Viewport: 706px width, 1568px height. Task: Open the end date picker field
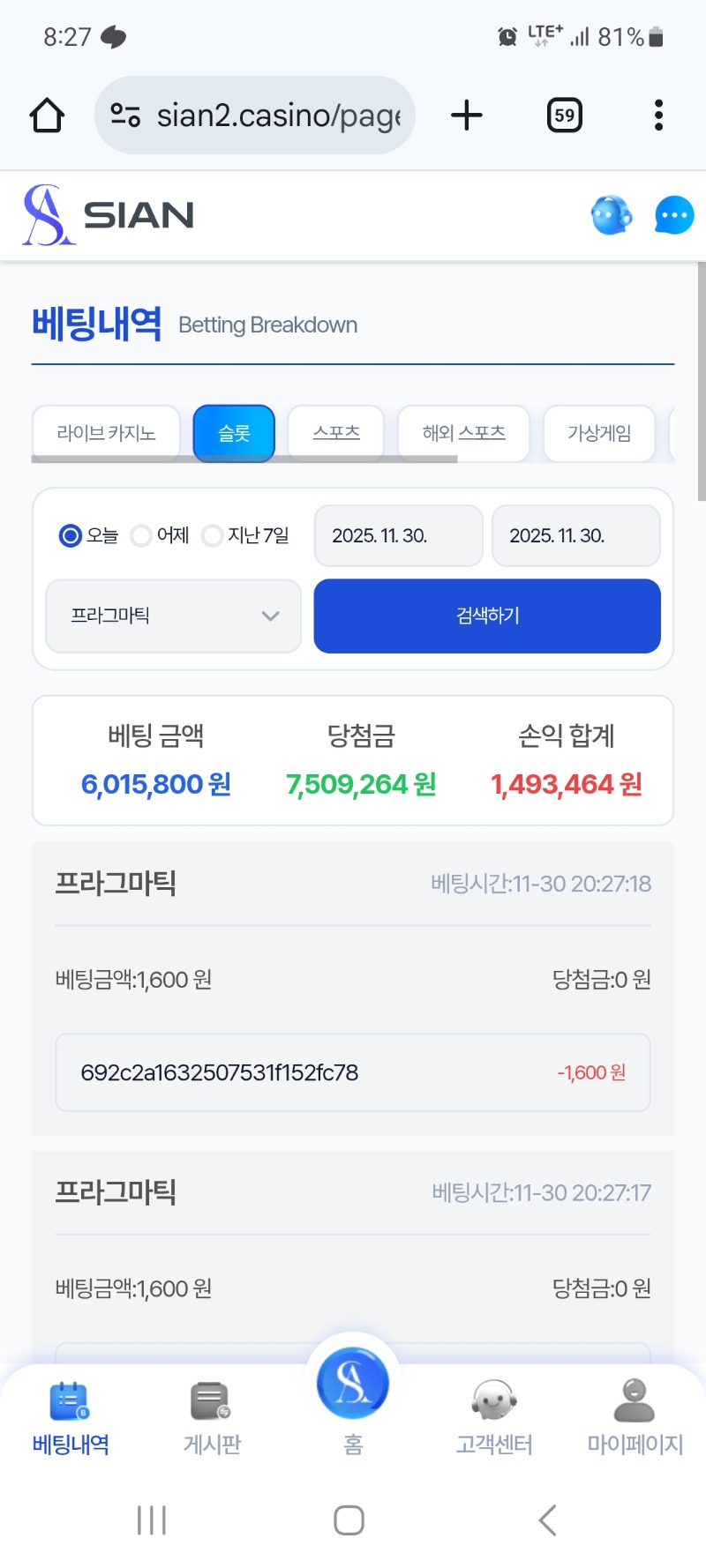[576, 535]
